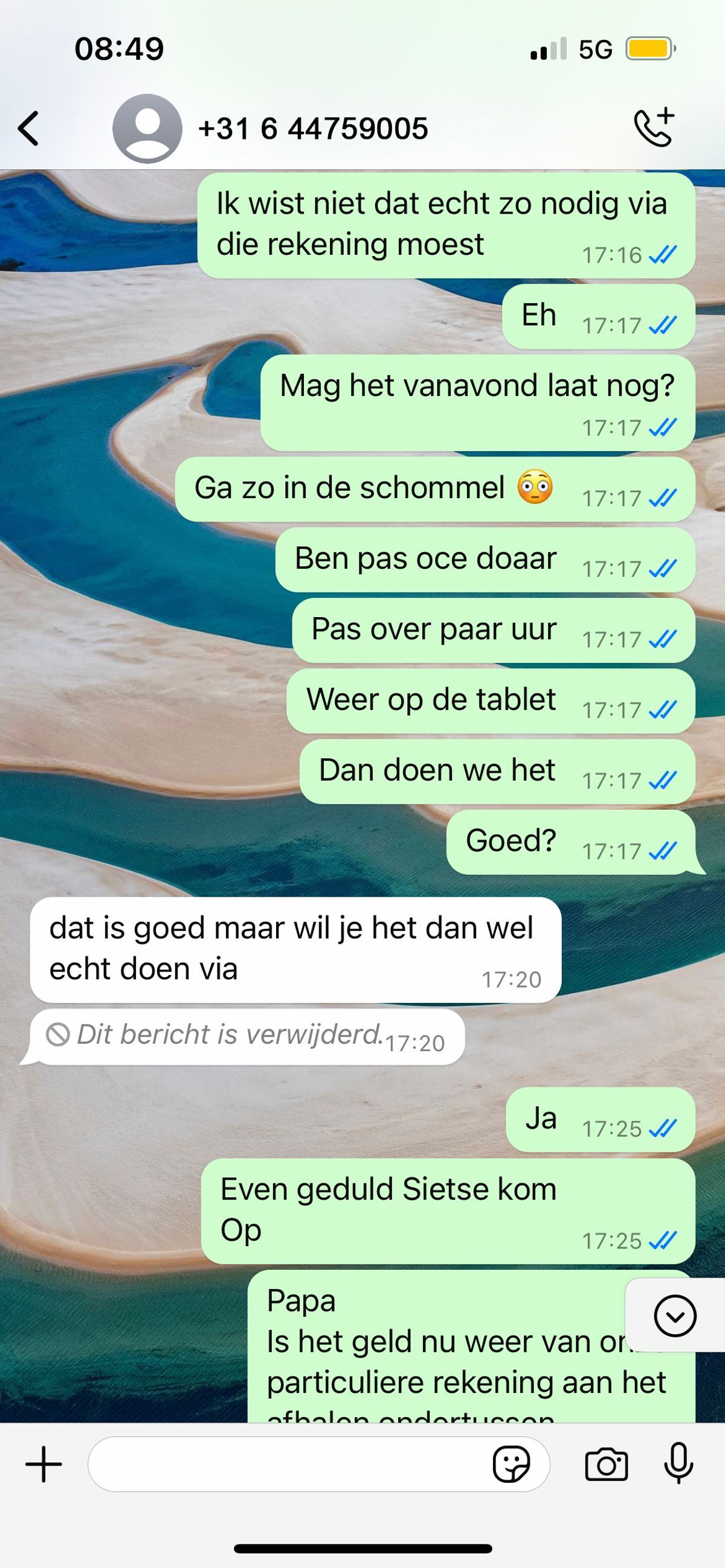
Task: Tap the voice message microphone
Action: point(678,1464)
